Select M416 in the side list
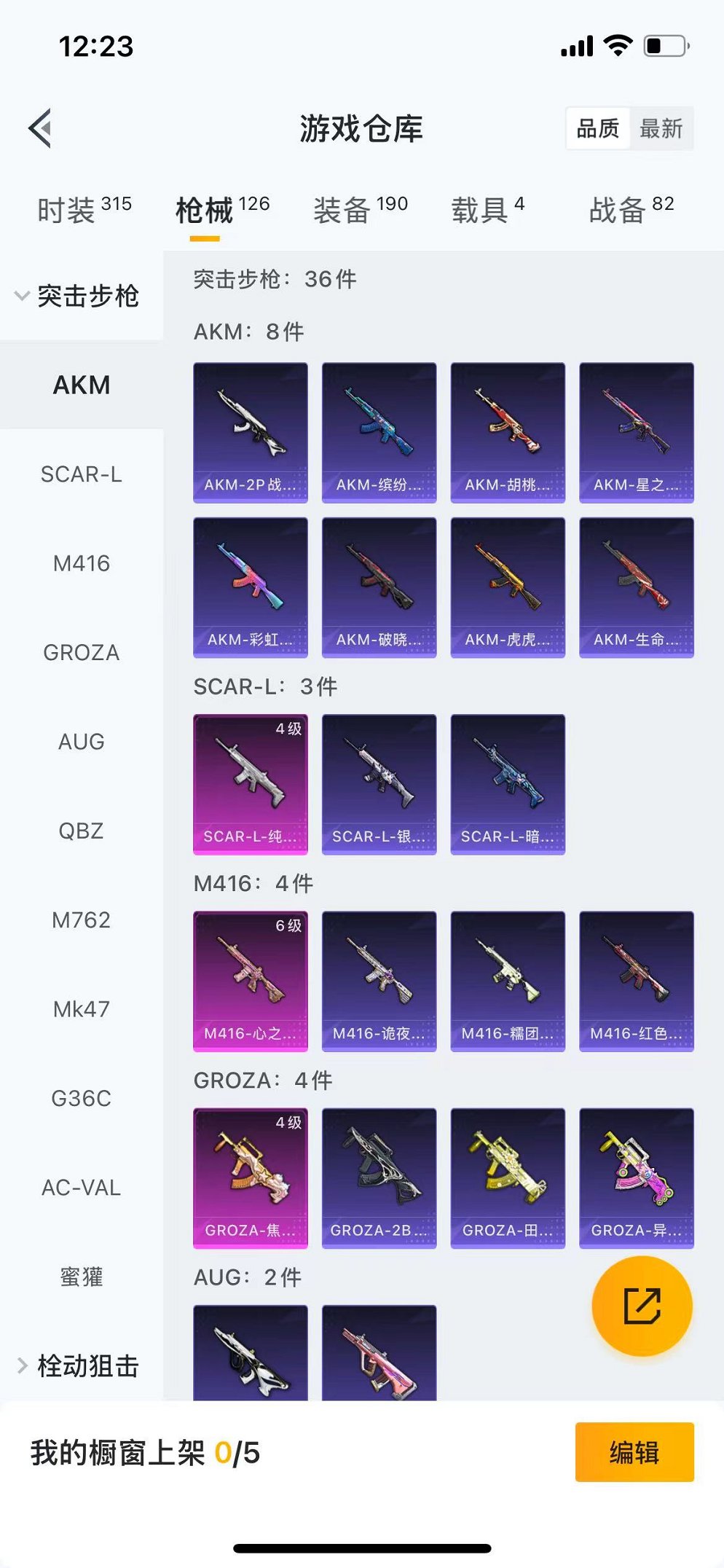Screen dimensions: 724x1568 (x=81, y=563)
